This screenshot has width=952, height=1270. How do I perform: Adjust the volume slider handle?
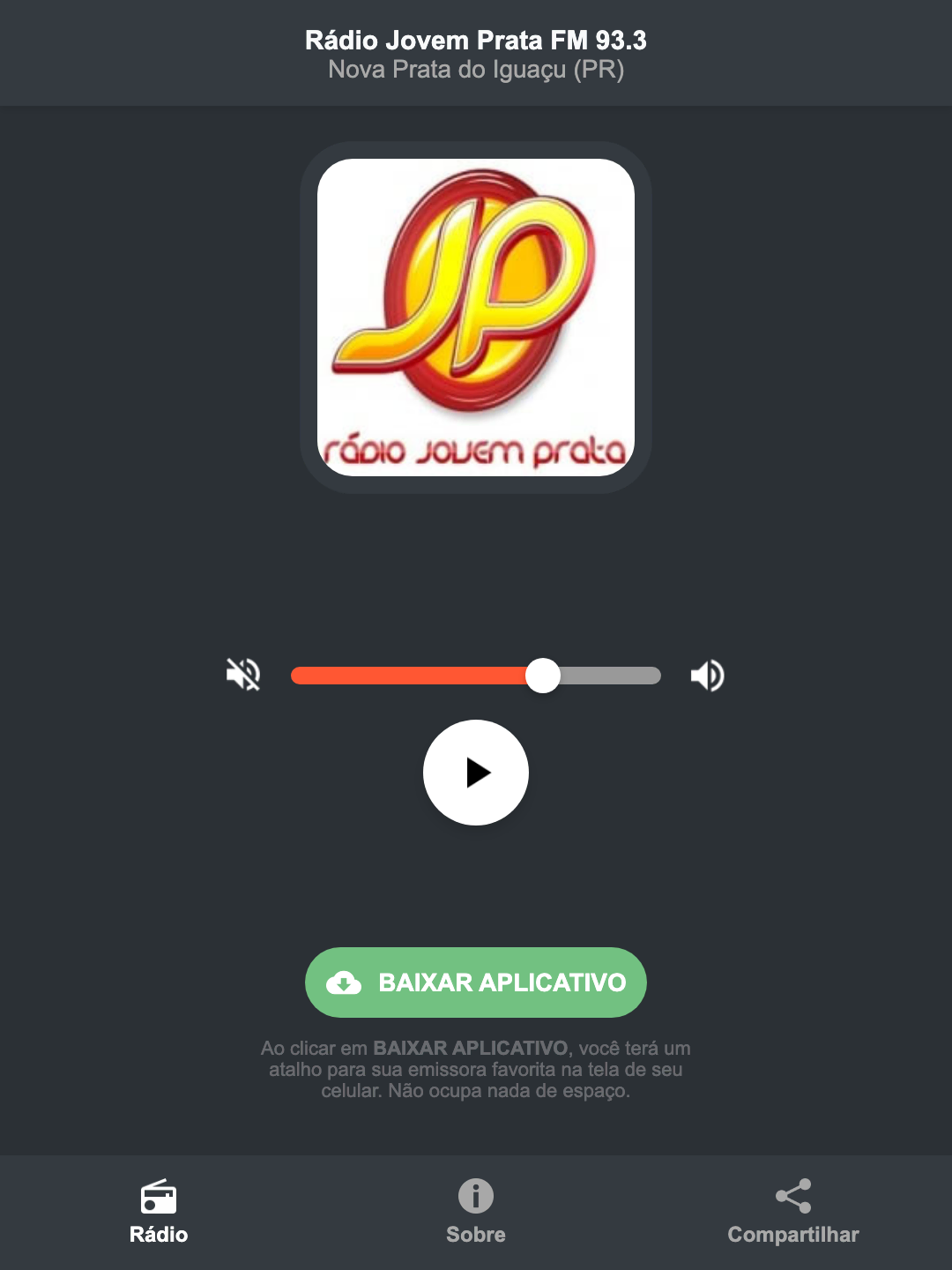pyautogui.click(x=544, y=675)
